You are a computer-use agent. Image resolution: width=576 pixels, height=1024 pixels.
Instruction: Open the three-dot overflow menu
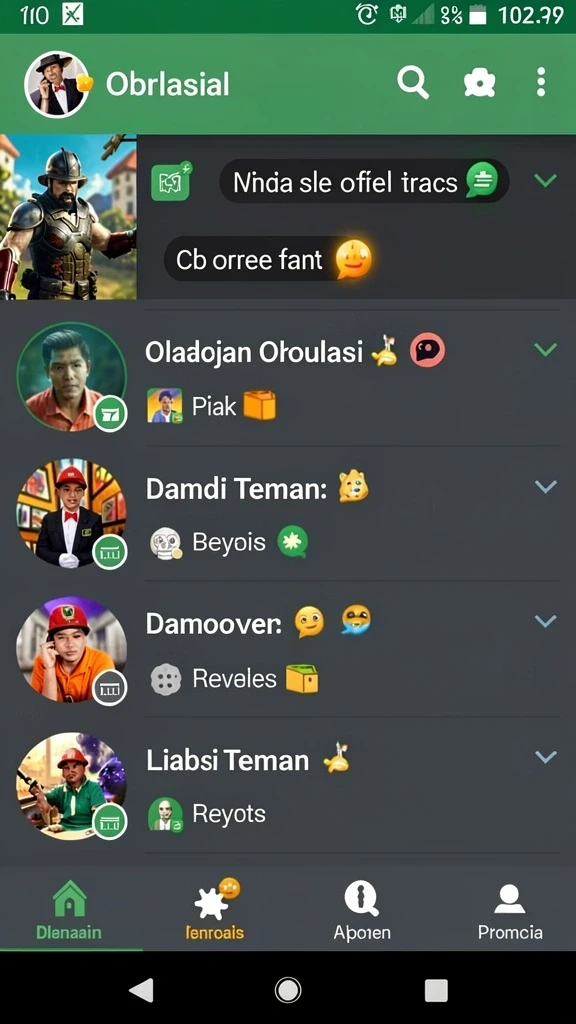(x=541, y=82)
